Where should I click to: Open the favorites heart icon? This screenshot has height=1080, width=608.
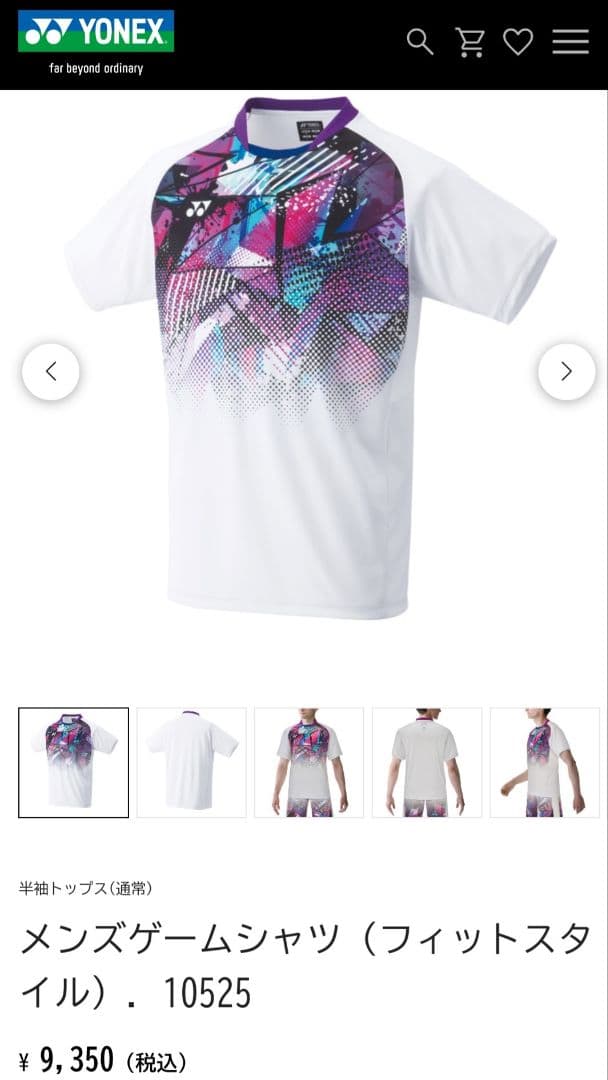click(x=518, y=42)
